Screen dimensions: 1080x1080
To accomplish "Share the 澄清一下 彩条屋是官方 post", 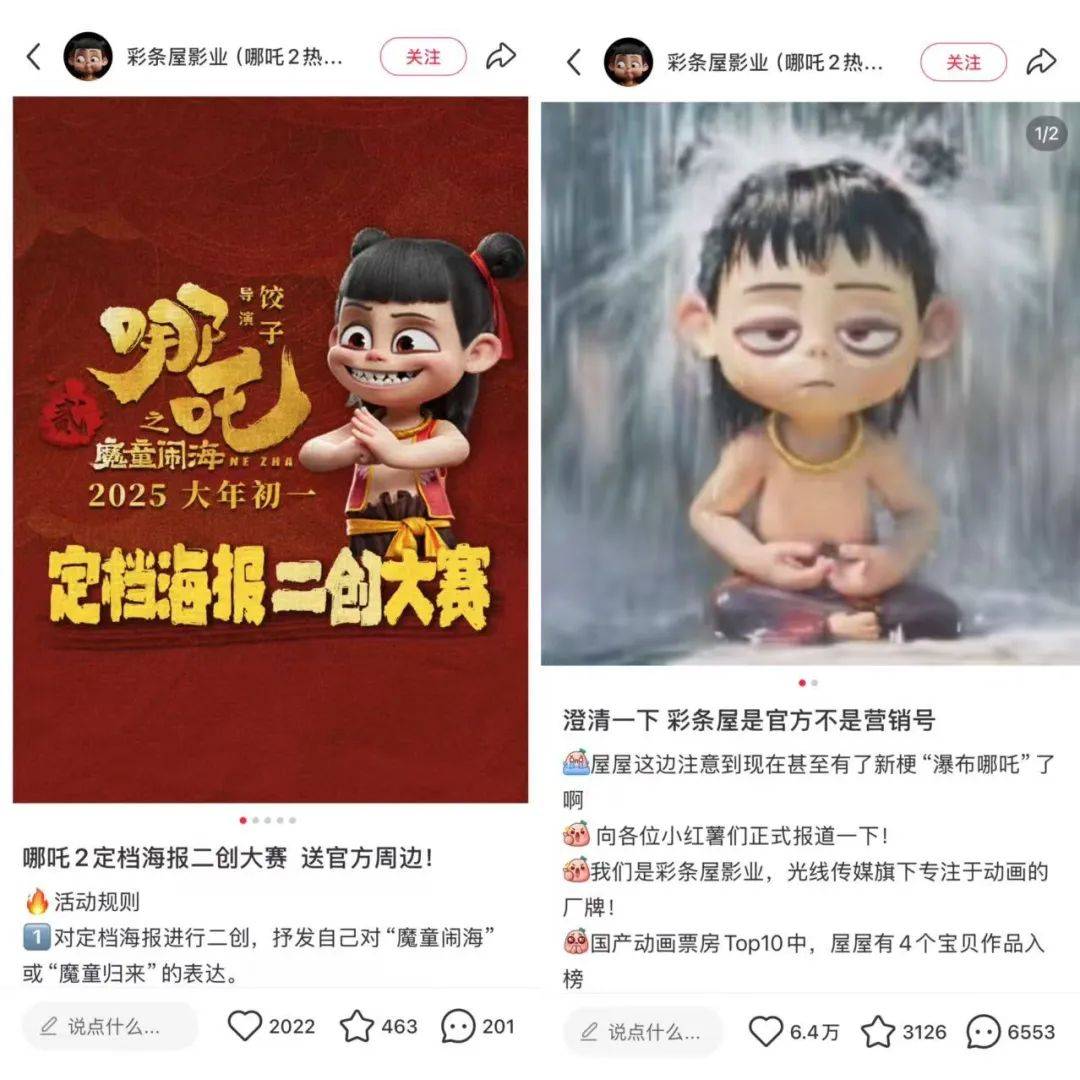I will point(1041,62).
